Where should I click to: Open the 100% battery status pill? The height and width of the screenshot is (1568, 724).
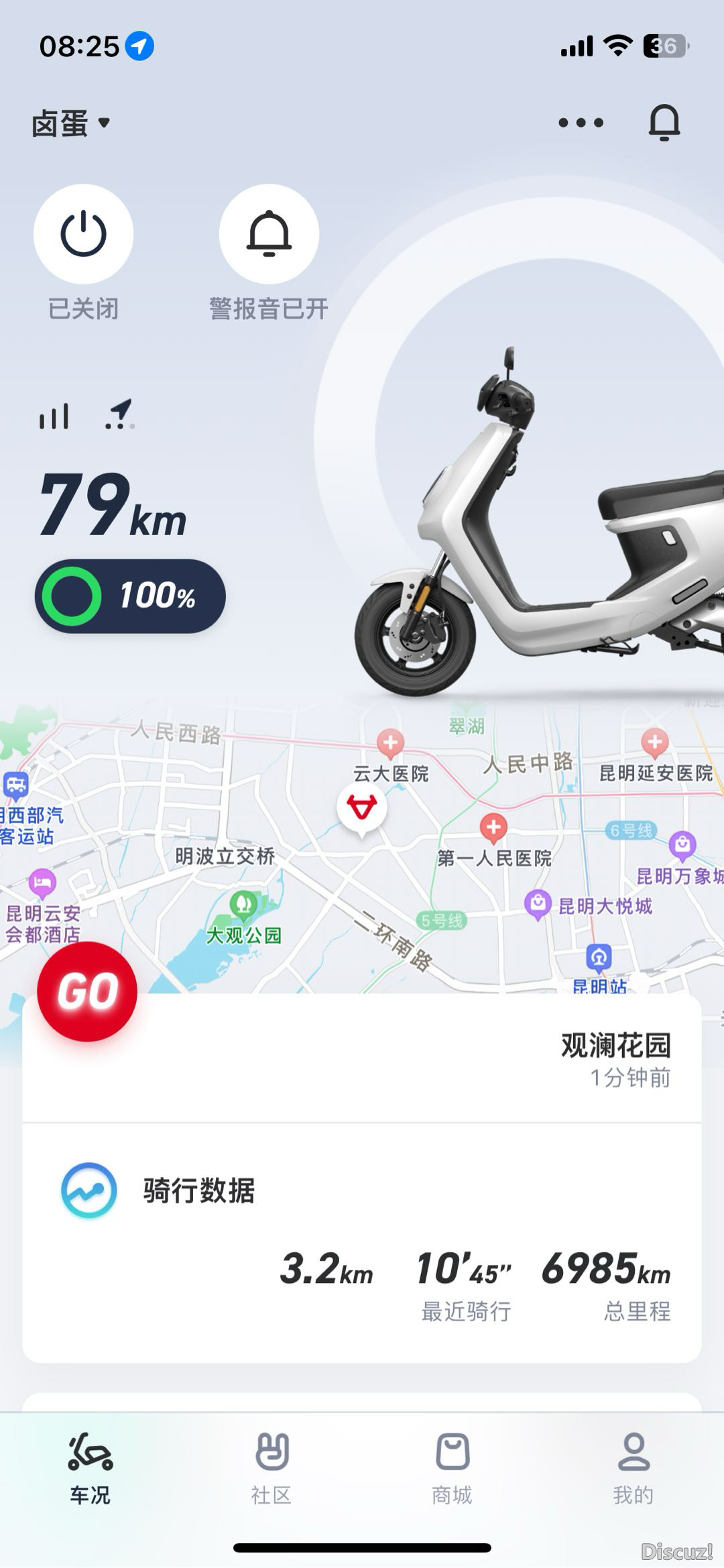130,596
